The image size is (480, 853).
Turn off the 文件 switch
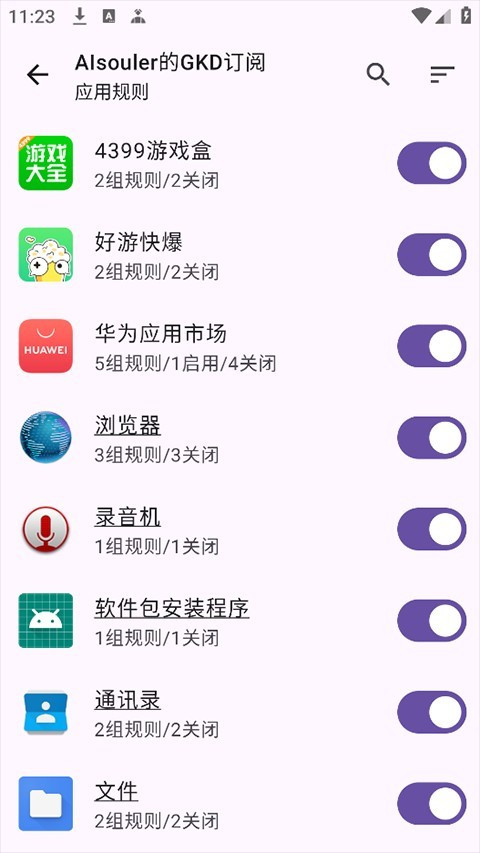pos(432,804)
